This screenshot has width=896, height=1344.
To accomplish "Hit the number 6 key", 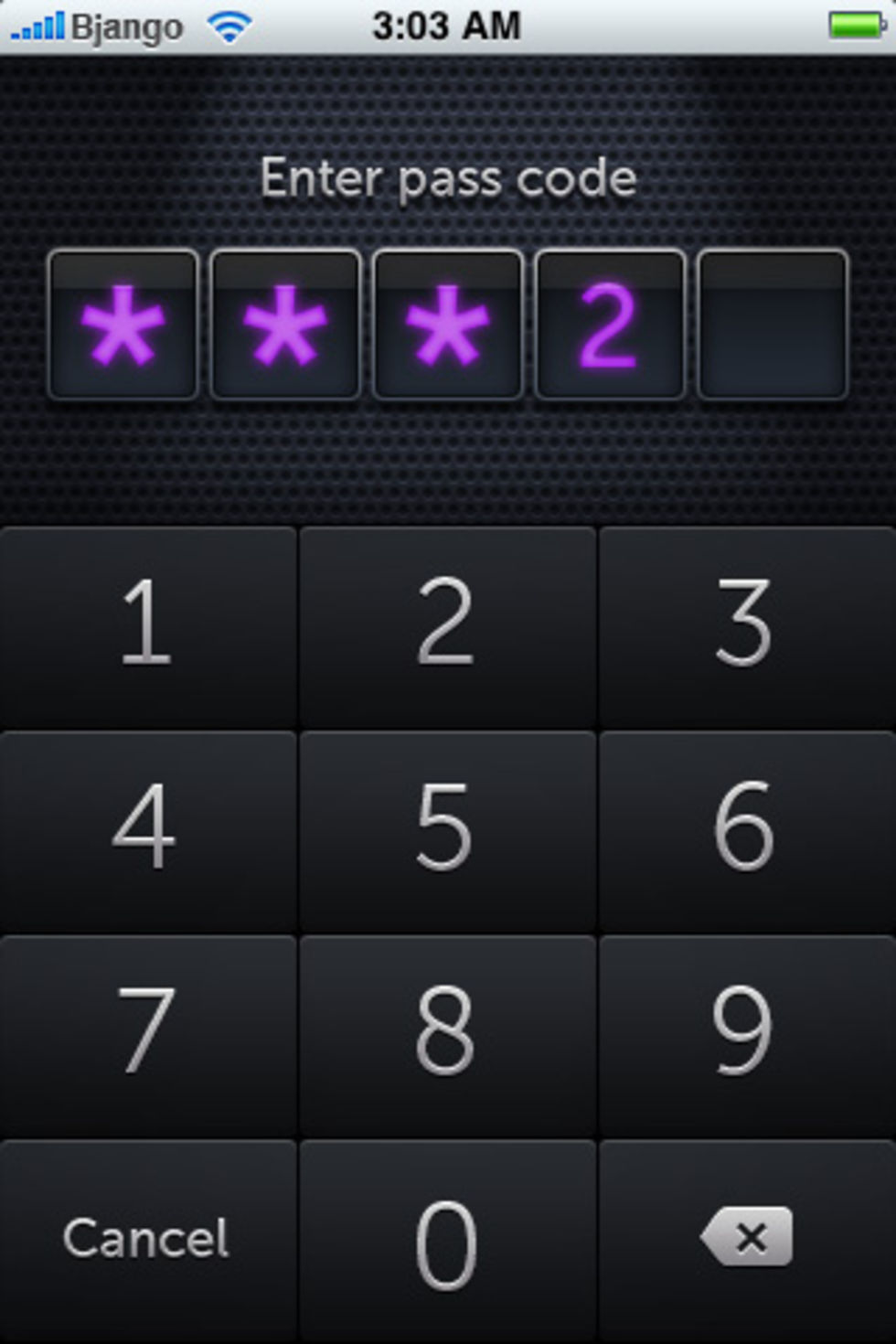I will click(x=745, y=828).
